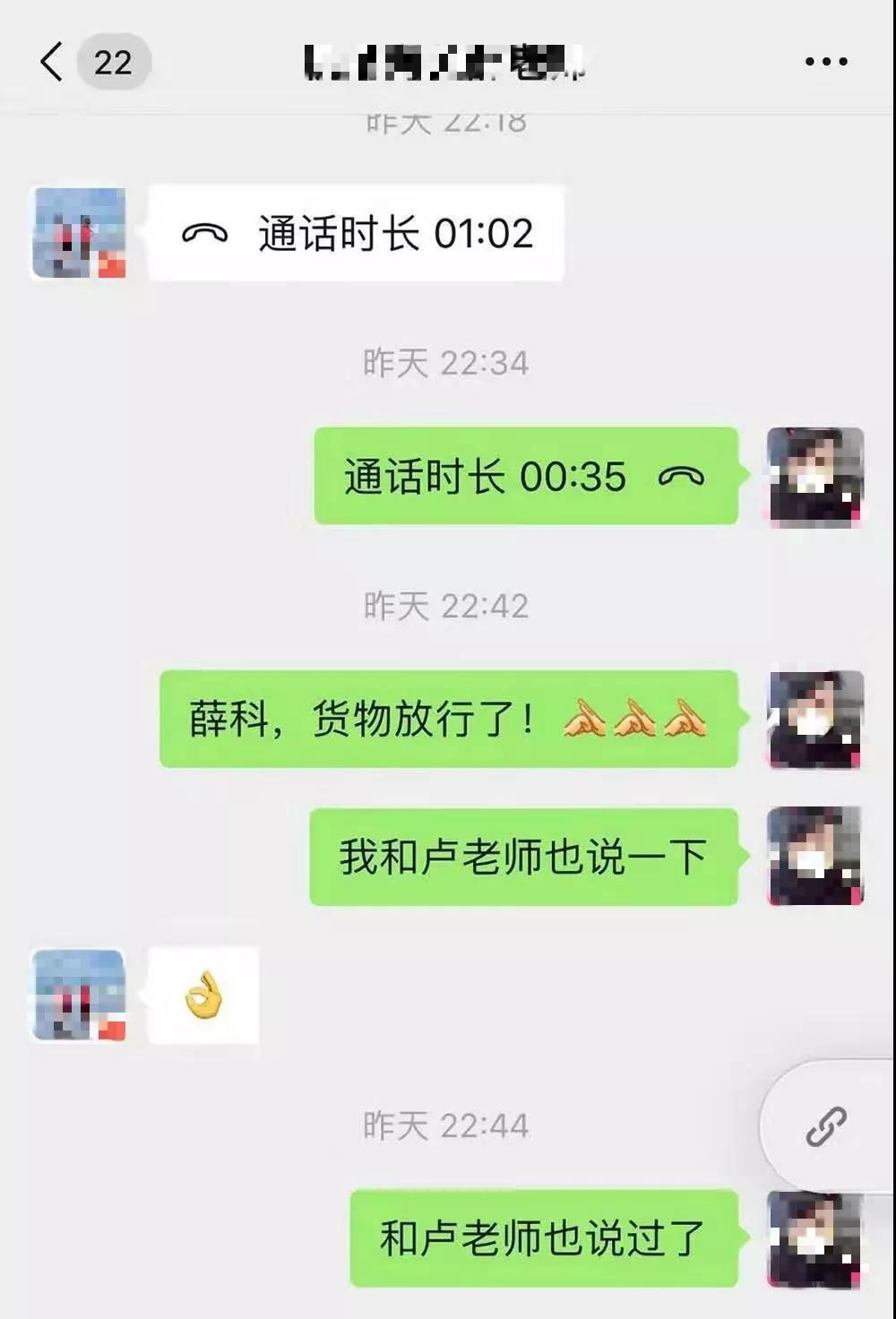Open the contact's avatar next to the 01:02 call

tap(81, 233)
